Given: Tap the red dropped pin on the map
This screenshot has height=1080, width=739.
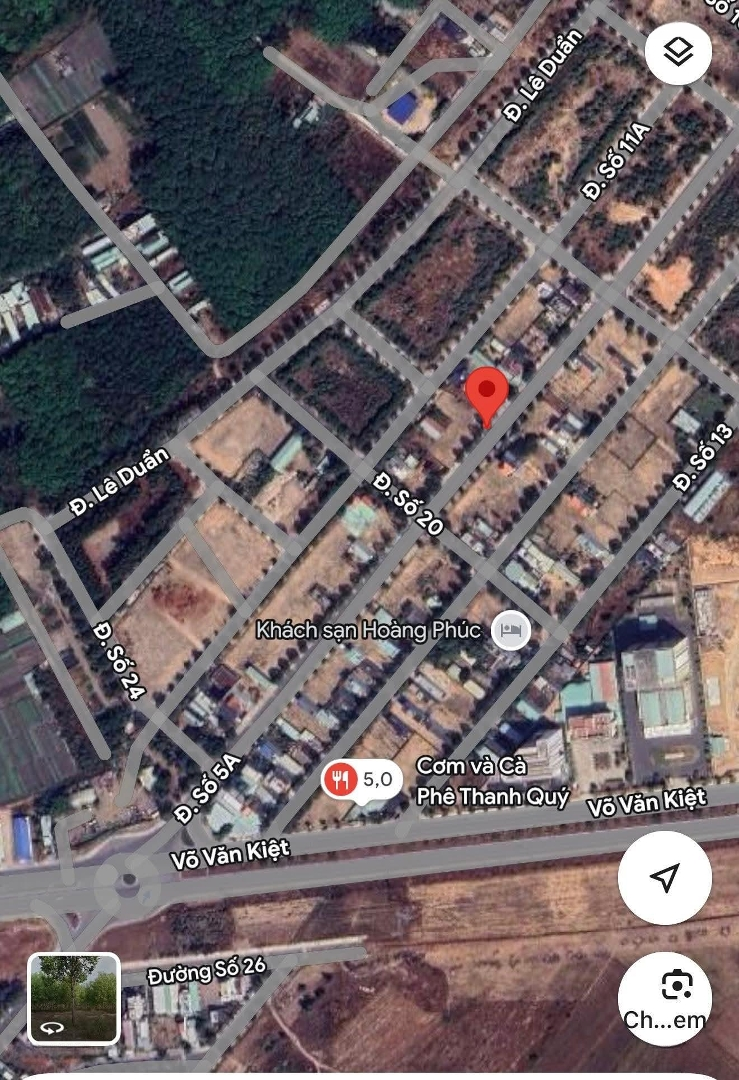Looking at the screenshot, I should (x=487, y=391).
